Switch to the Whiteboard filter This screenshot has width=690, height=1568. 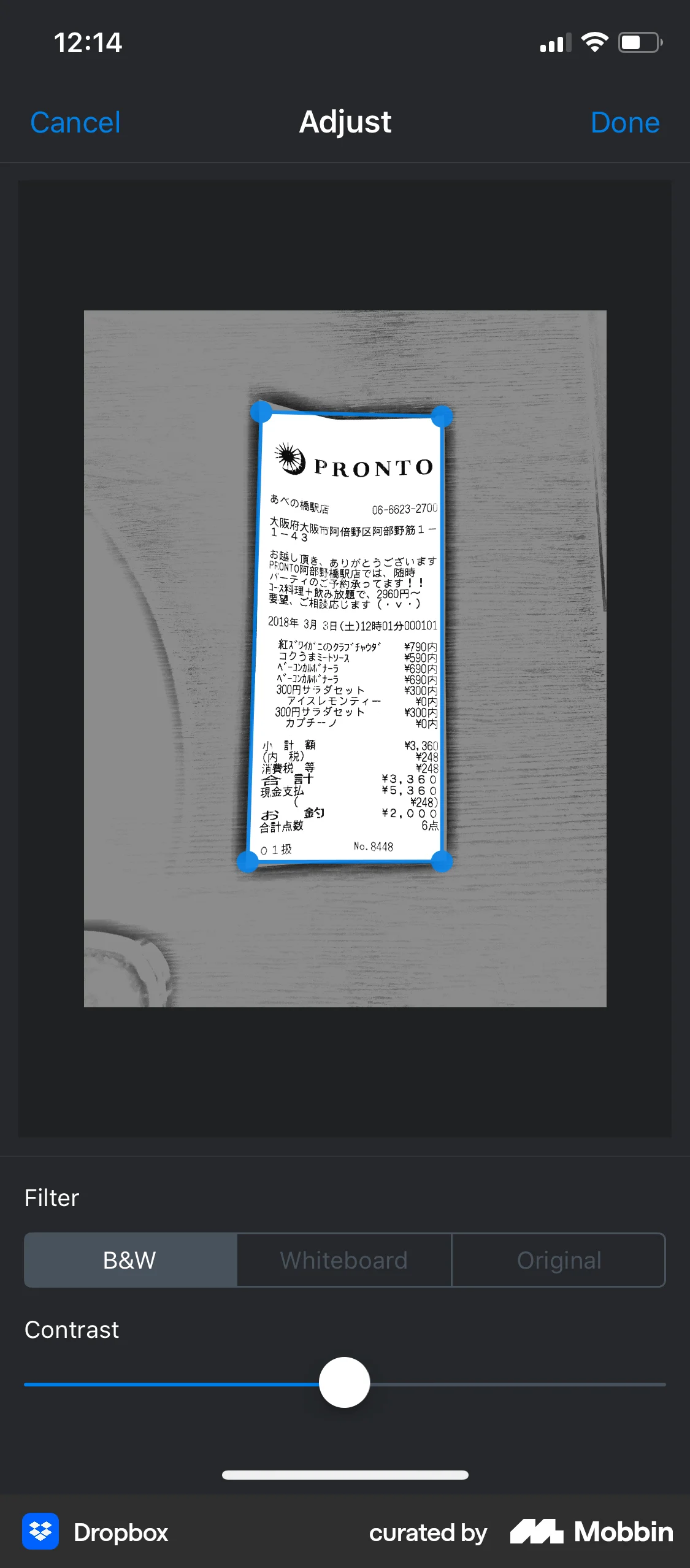[x=343, y=1260]
